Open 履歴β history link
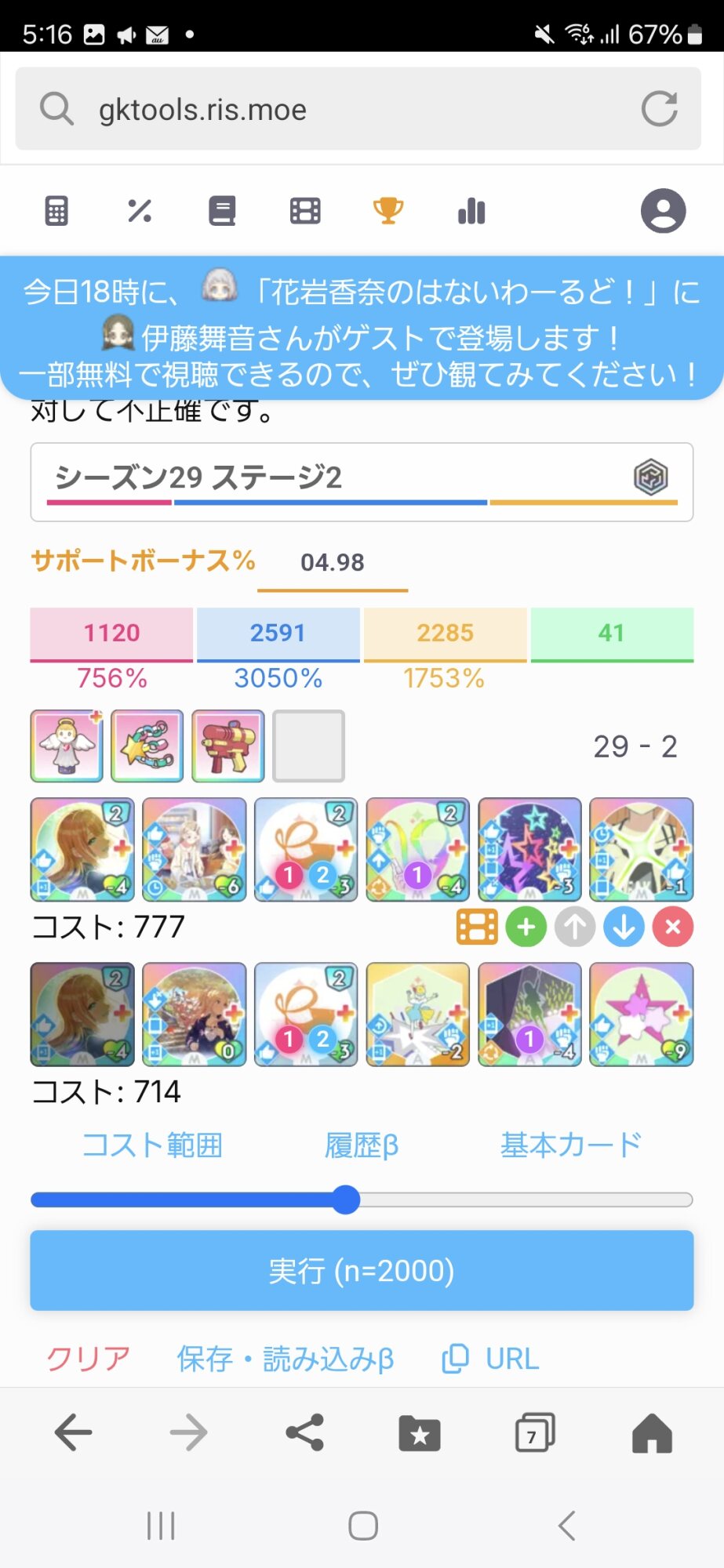Image resolution: width=724 pixels, height=1568 pixels. [x=362, y=1145]
